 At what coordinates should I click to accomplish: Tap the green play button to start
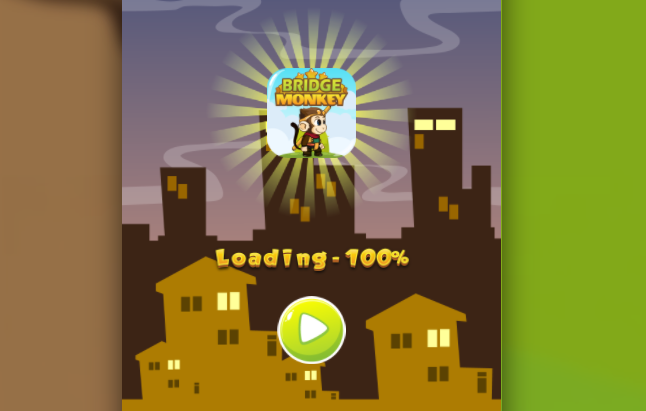312,329
